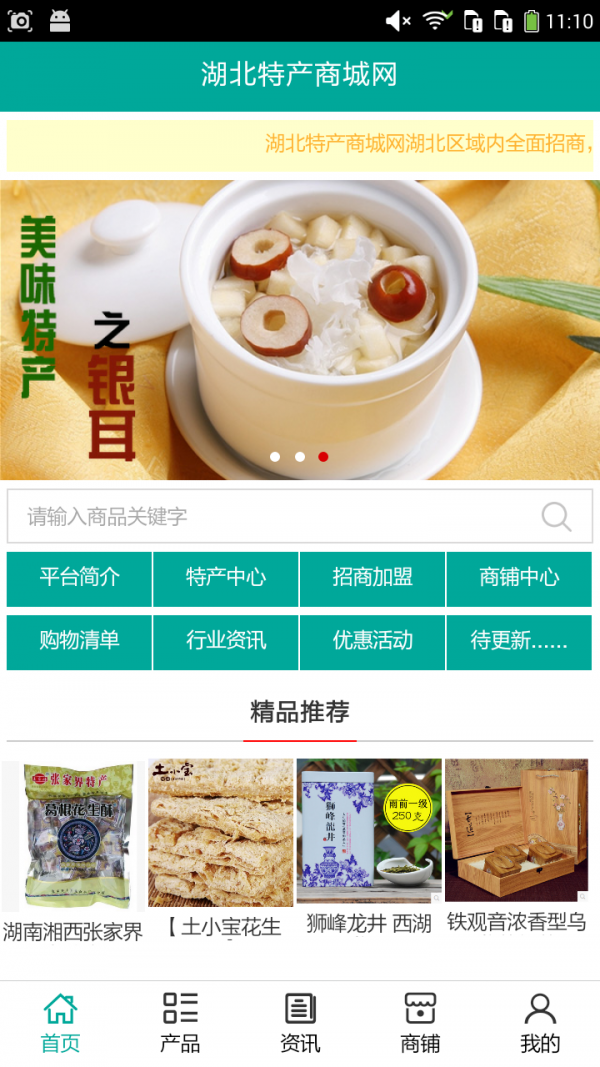The image size is (600, 1067).
Task: Open 平台简介 section
Action: click(79, 578)
